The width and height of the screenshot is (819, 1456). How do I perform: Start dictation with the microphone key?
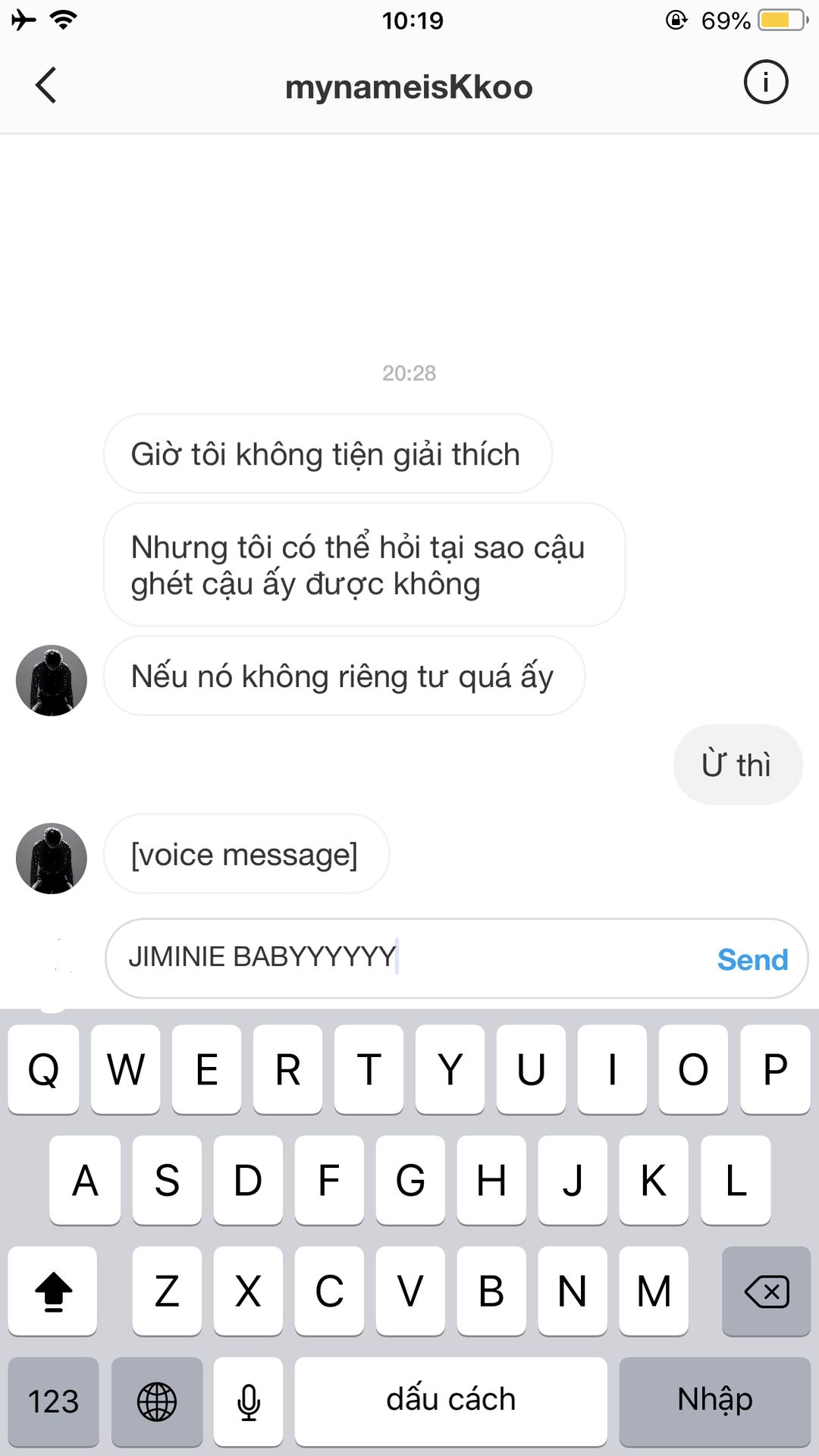point(248,1401)
